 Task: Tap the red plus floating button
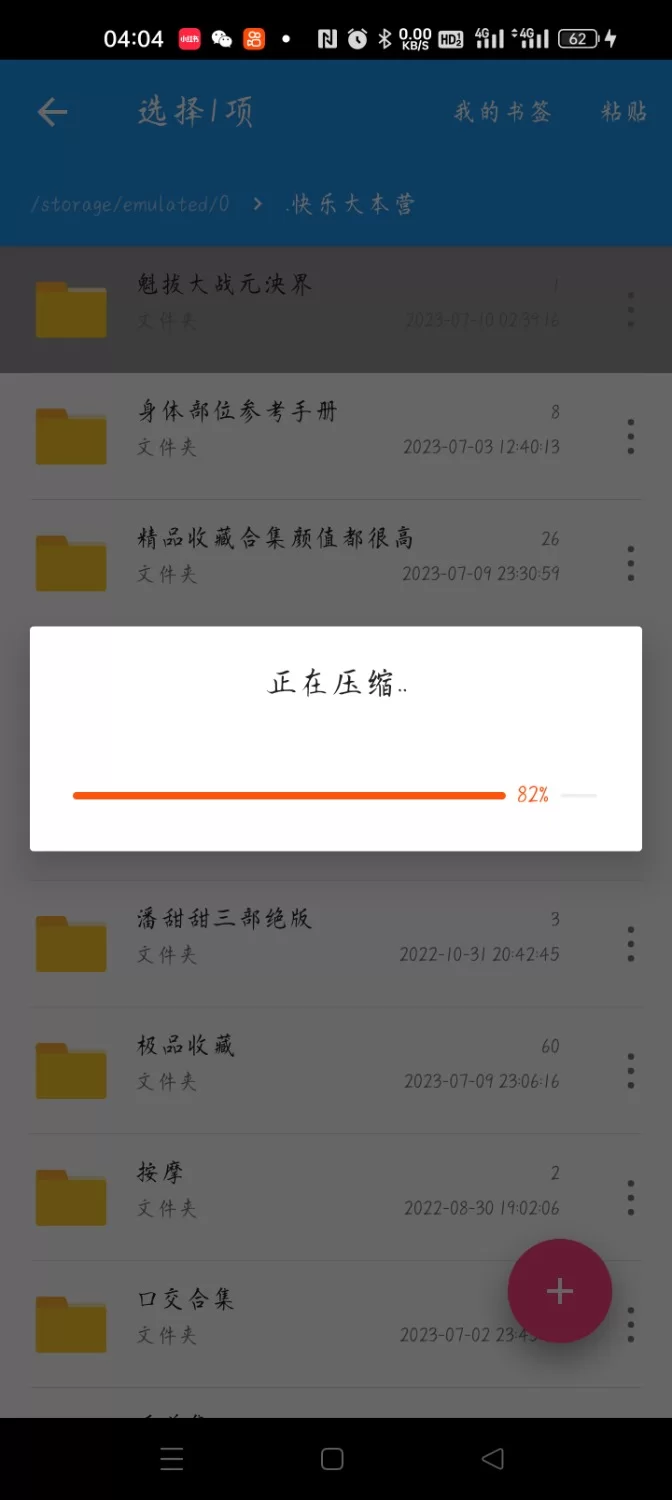559,1291
